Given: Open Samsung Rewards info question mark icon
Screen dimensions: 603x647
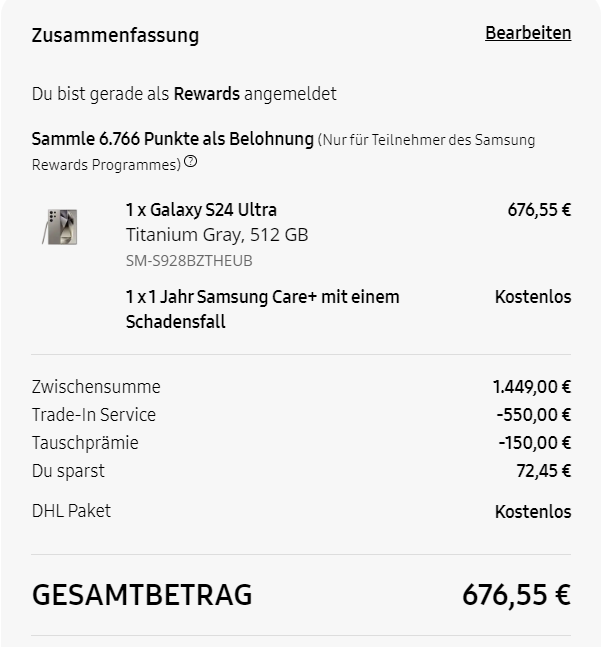Looking at the screenshot, I should [x=191, y=162].
